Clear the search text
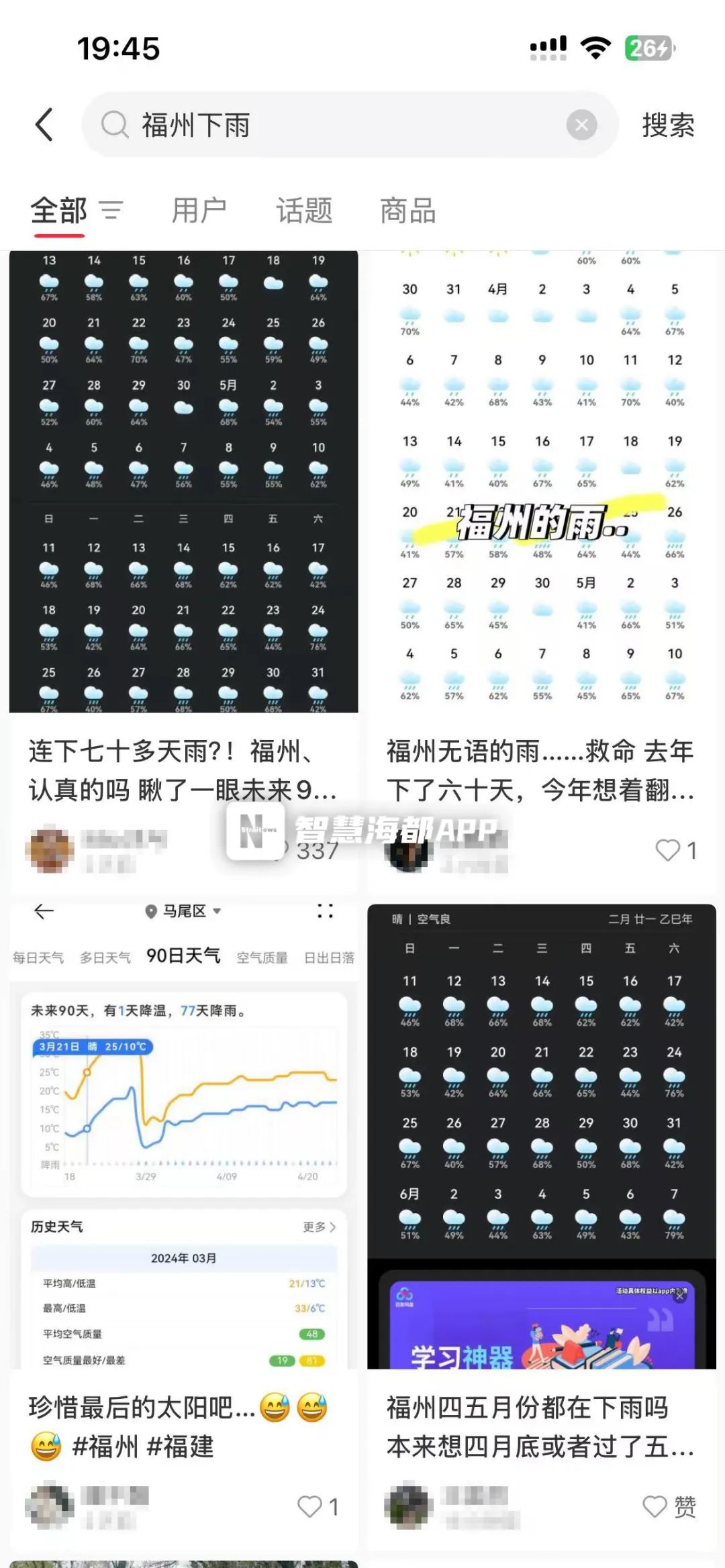725x1568 pixels. click(x=581, y=125)
